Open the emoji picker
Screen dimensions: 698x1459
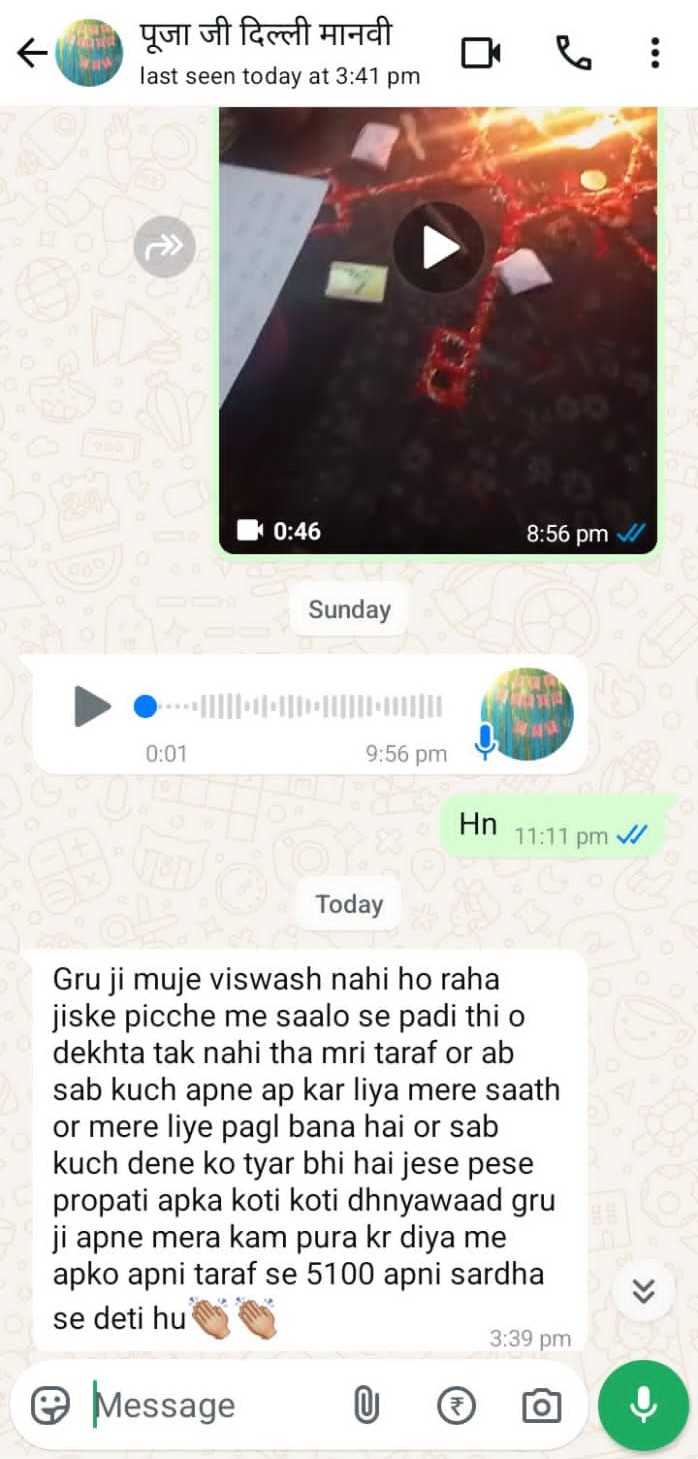click(50, 1405)
